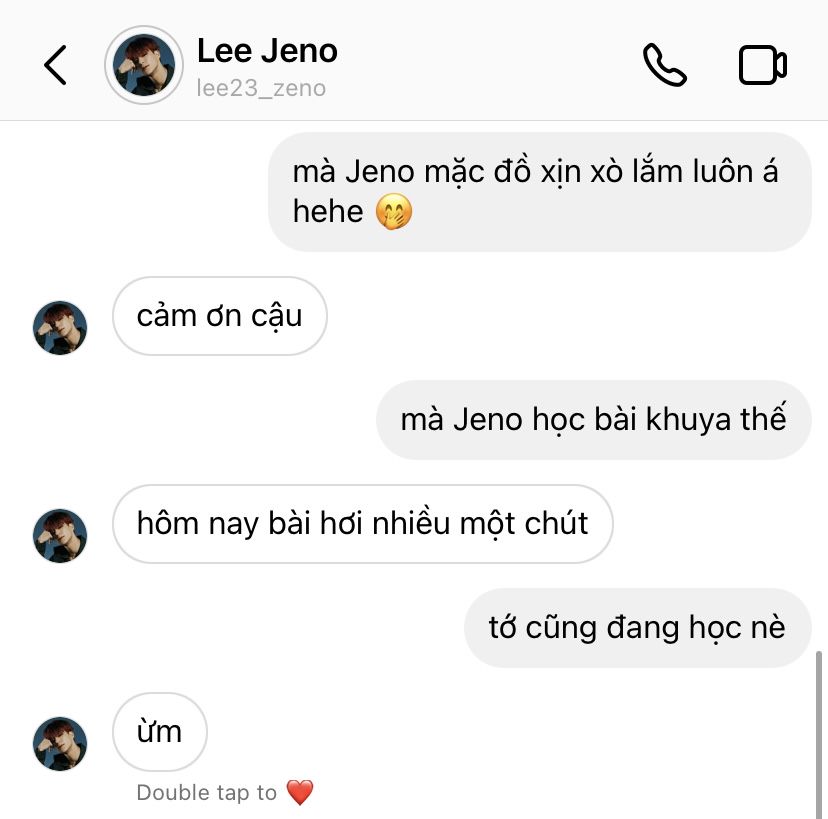This screenshot has width=828, height=819.
Task: Tap the avatar beside "hôm nay bài hơi nhiều"
Action: [x=61, y=536]
